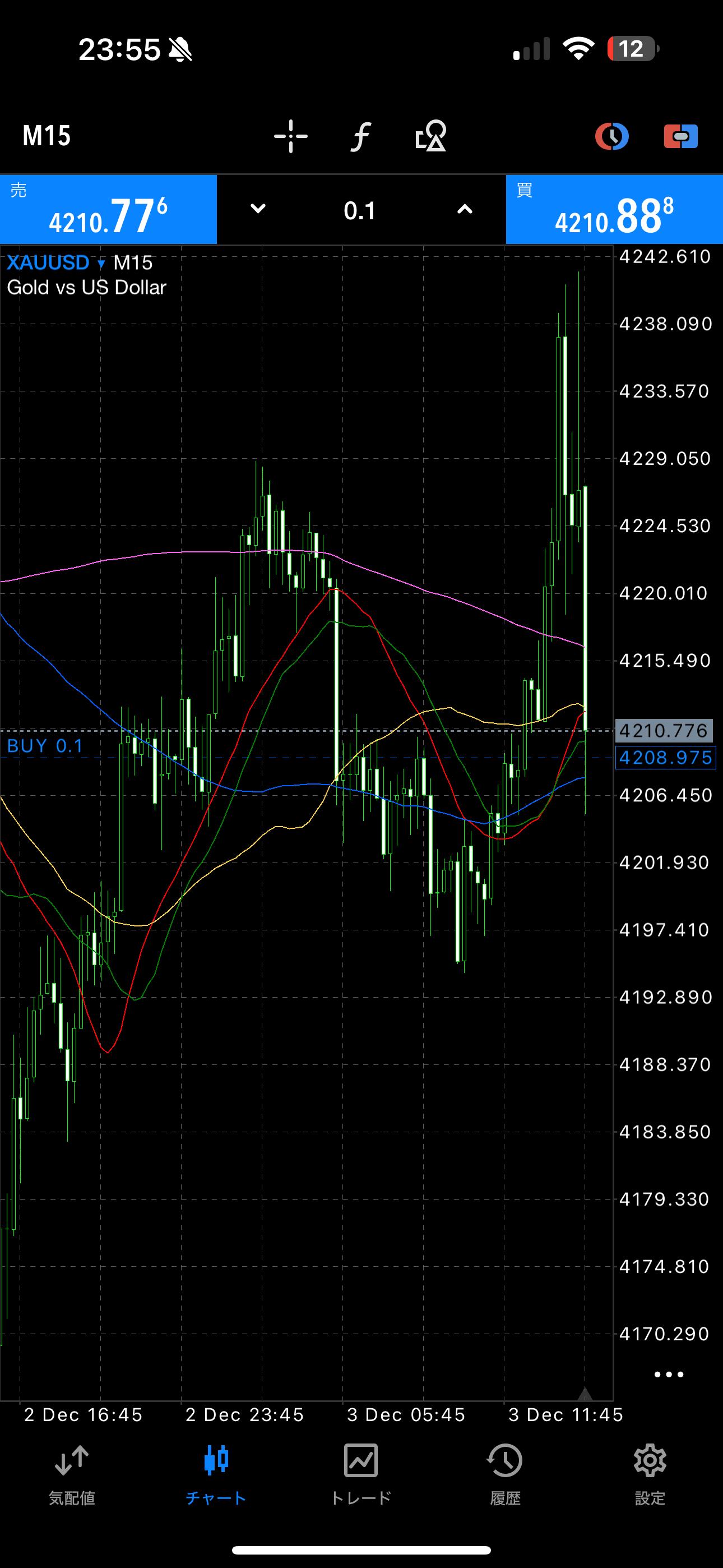This screenshot has width=723, height=1568.
Task: Activate the crosshair tool
Action: click(x=291, y=136)
